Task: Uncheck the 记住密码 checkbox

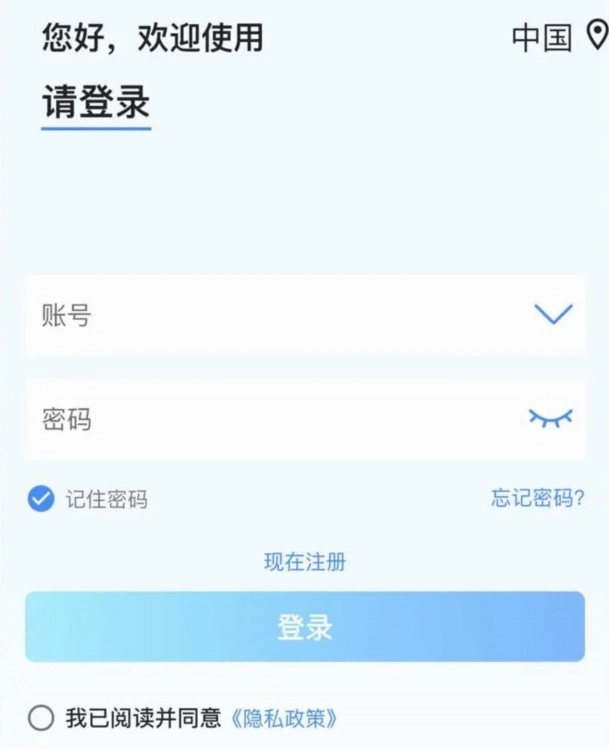Action: [41, 498]
